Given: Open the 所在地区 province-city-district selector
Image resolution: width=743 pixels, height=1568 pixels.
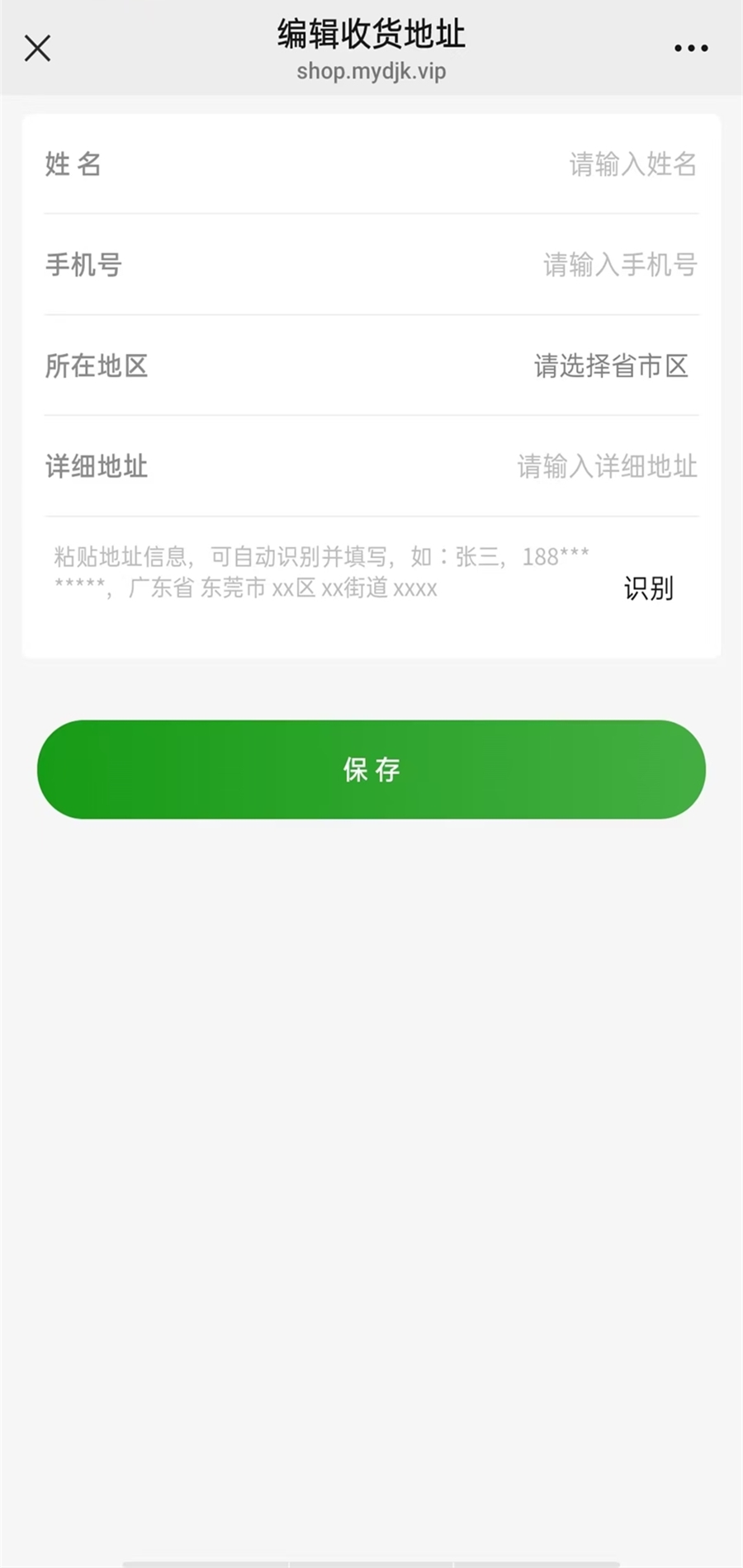Looking at the screenshot, I should click(x=611, y=367).
